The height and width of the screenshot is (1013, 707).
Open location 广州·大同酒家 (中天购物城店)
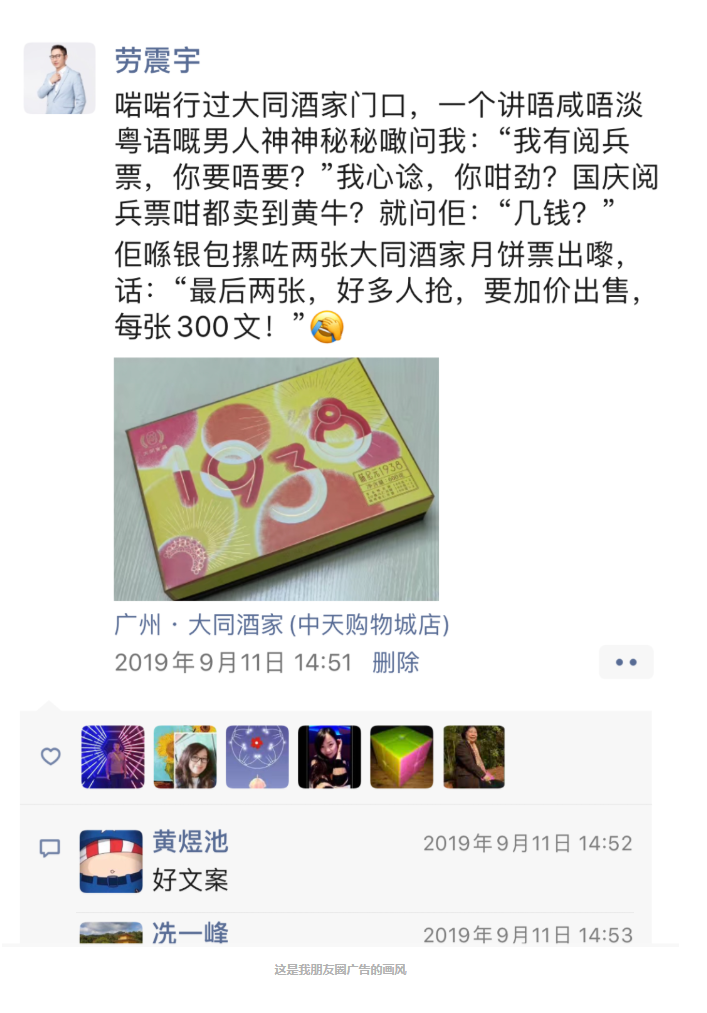pyautogui.click(x=281, y=625)
